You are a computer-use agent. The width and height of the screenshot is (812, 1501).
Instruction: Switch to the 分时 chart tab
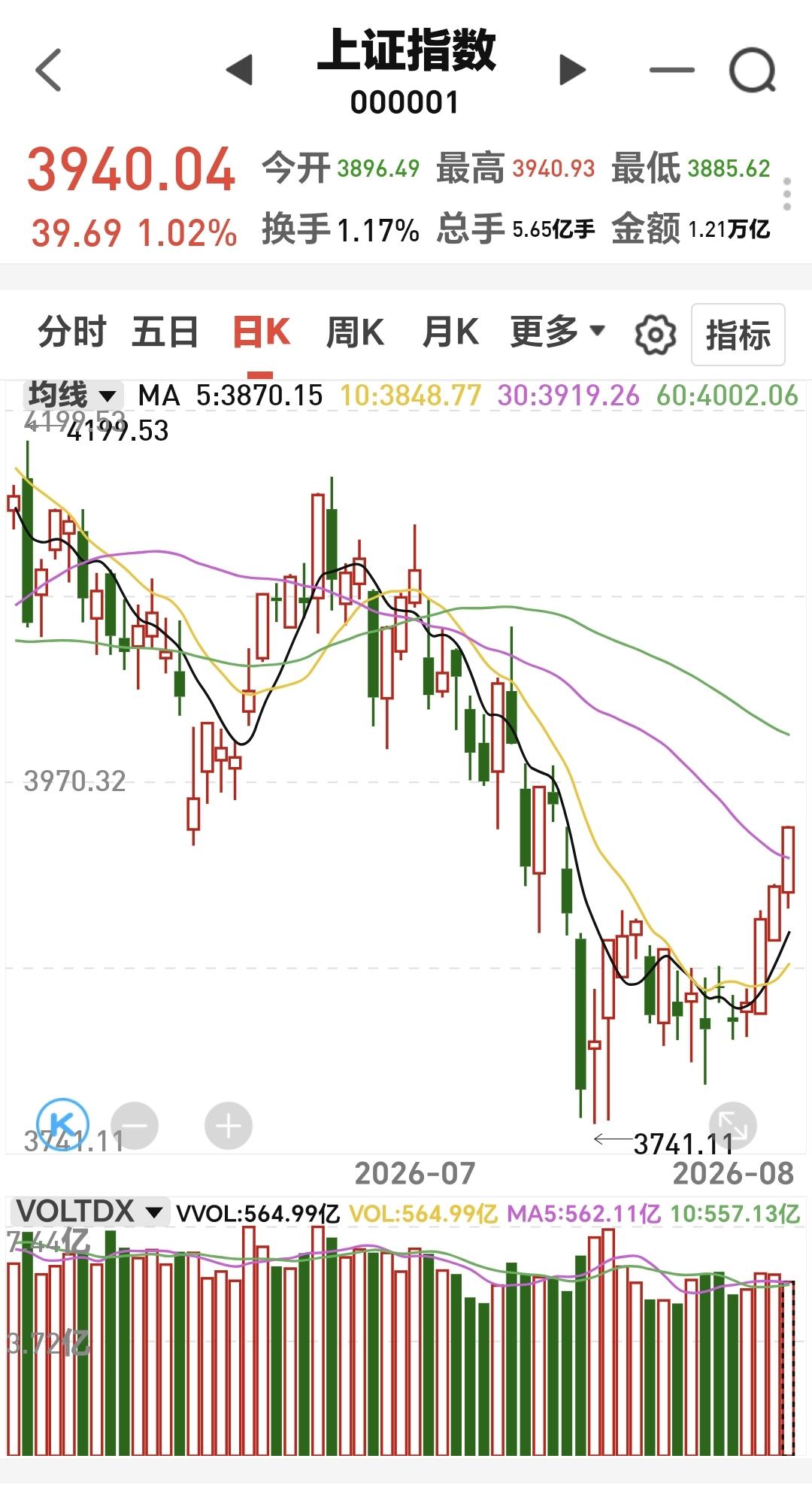coord(72,332)
